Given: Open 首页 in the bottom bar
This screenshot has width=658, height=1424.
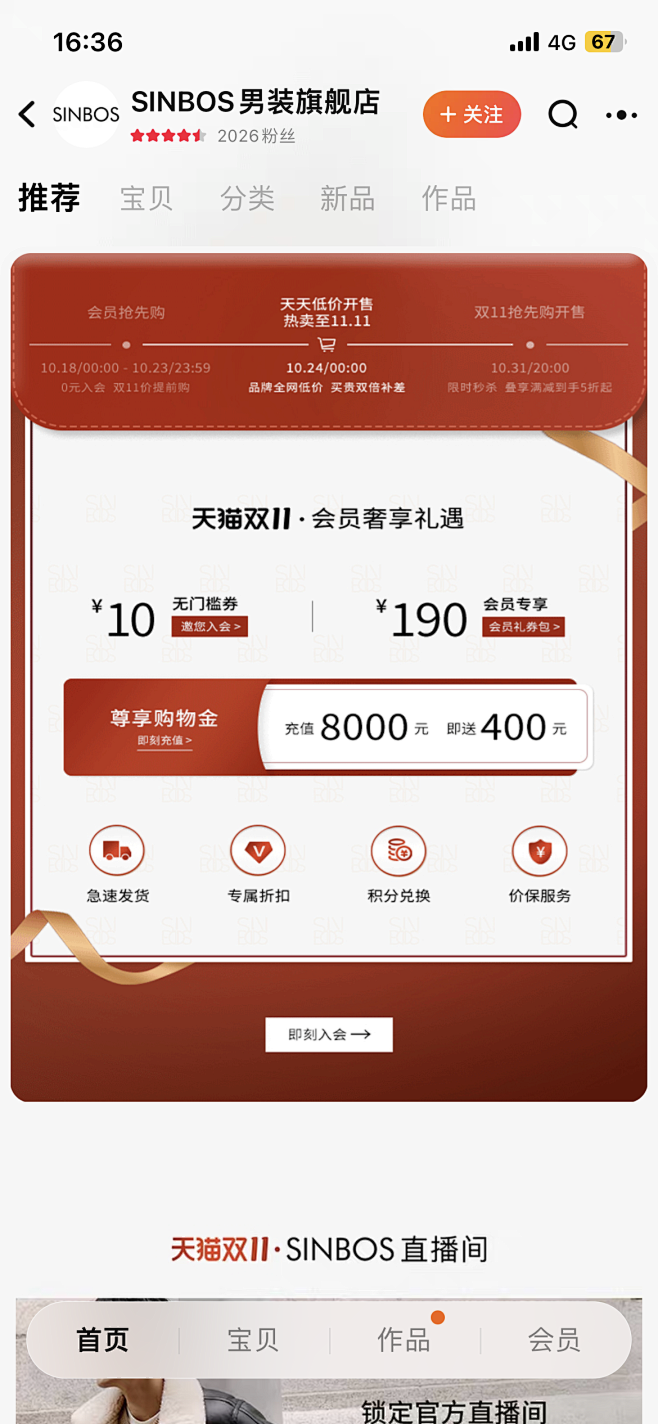Looking at the screenshot, I should click(103, 1340).
